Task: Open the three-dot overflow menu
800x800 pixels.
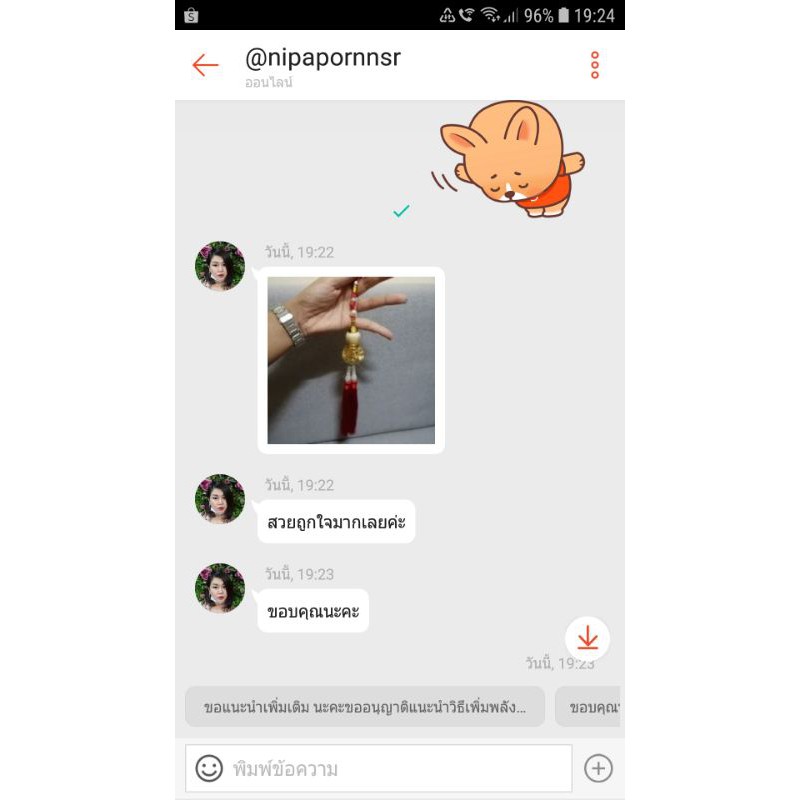Action: click(x=594, y=65)
